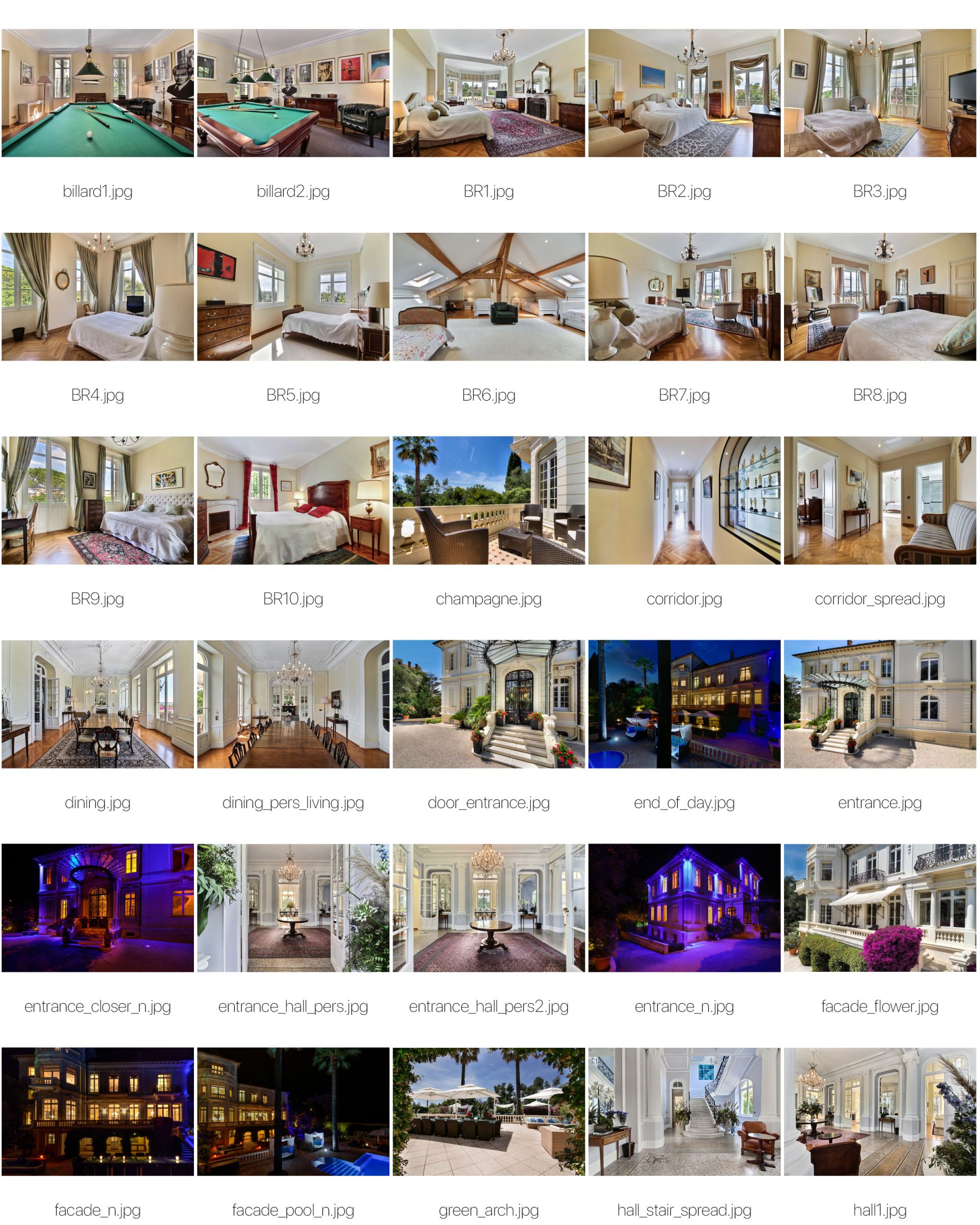This screenshot has width=980, height=1225.
Task: Open dining.jpg image
Action: [x=97, y=704]
